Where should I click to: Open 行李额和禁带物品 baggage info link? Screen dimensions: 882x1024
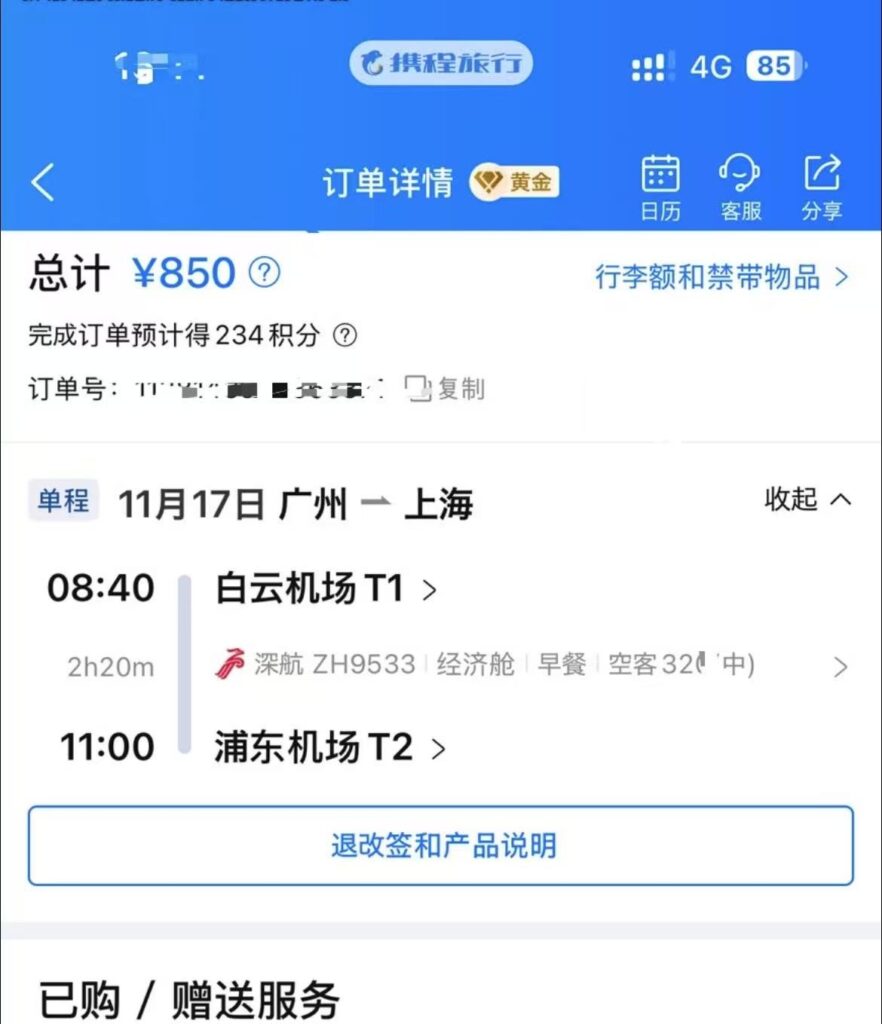coord(722,277)
